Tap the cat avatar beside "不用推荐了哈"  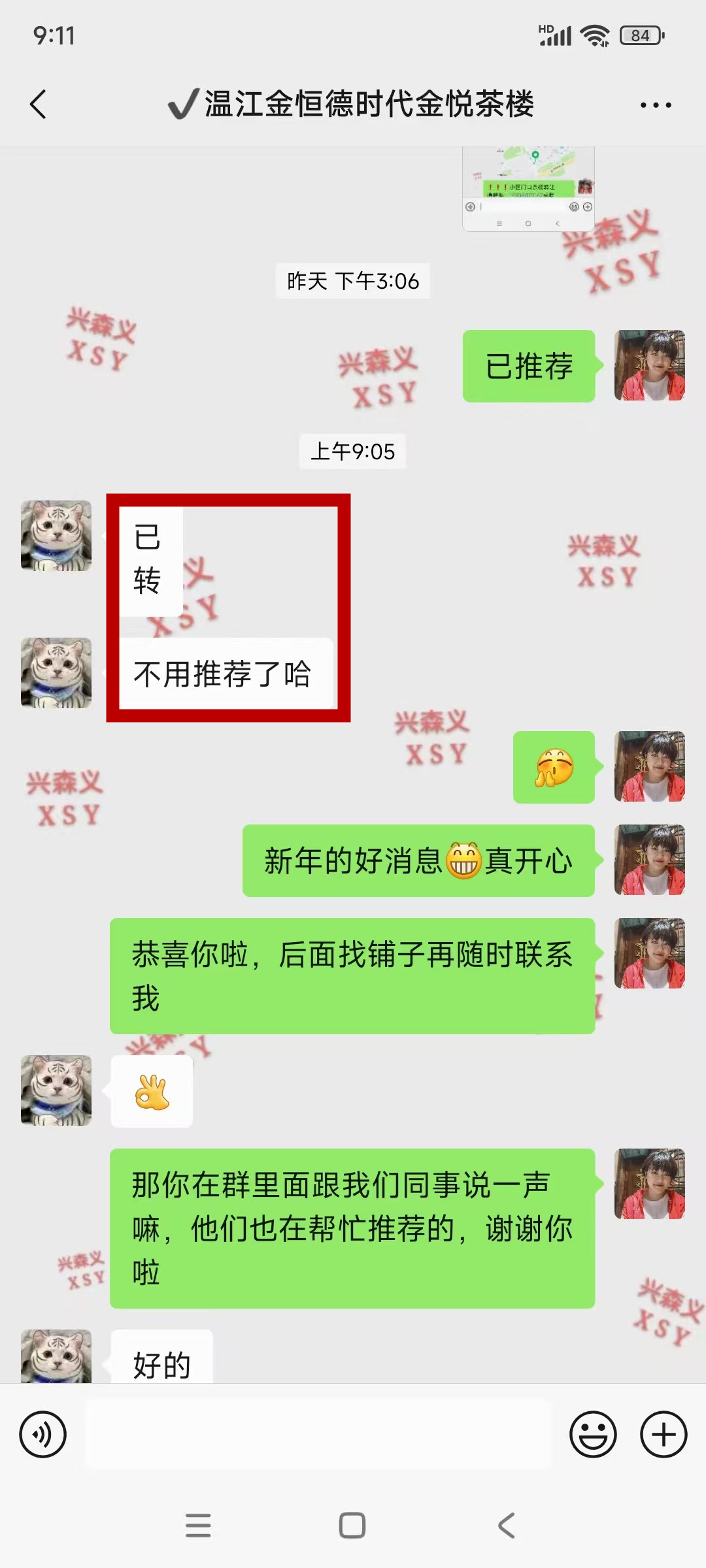pos(56,673)
